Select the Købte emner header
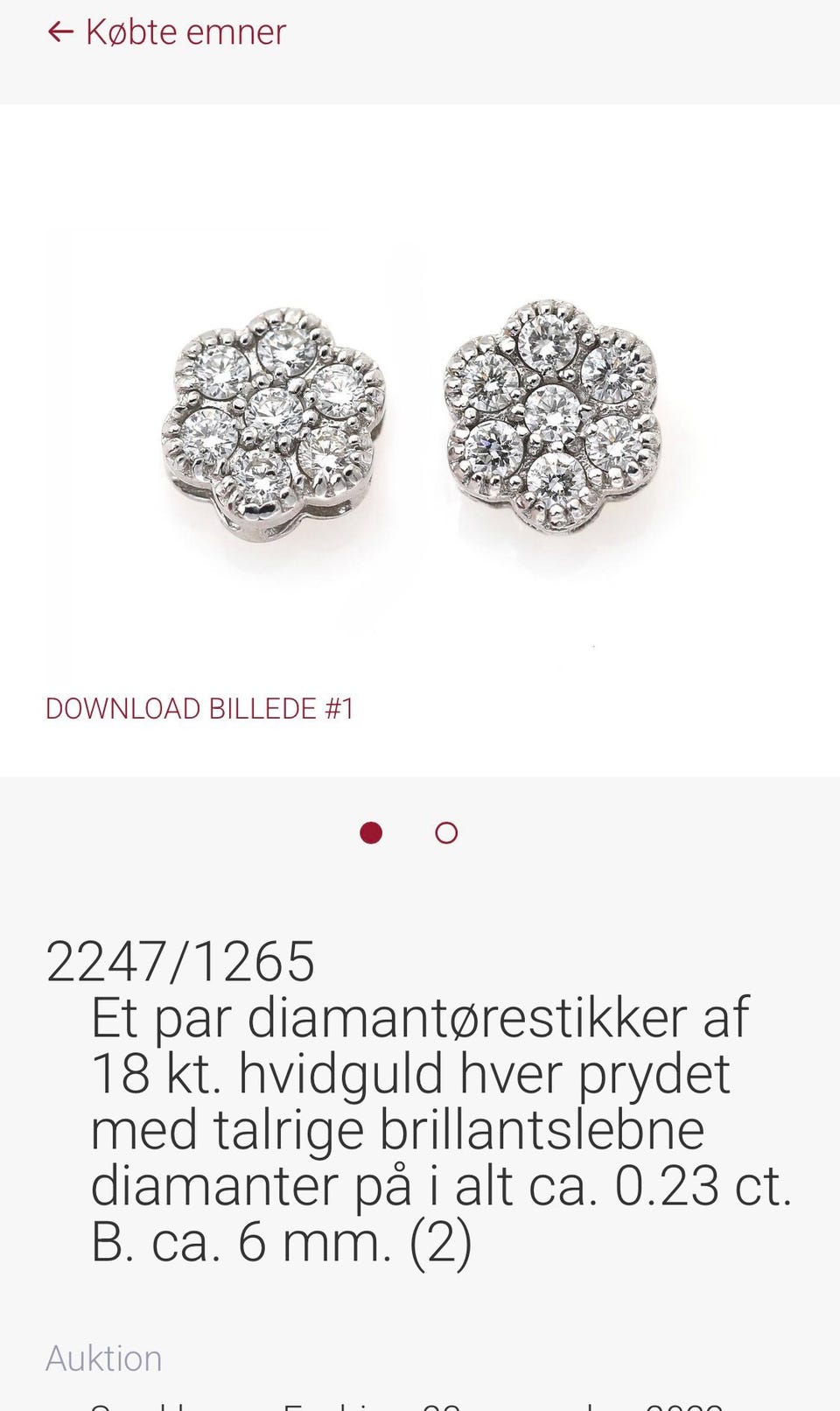840x1411 pixels. [x=185, y=32]
